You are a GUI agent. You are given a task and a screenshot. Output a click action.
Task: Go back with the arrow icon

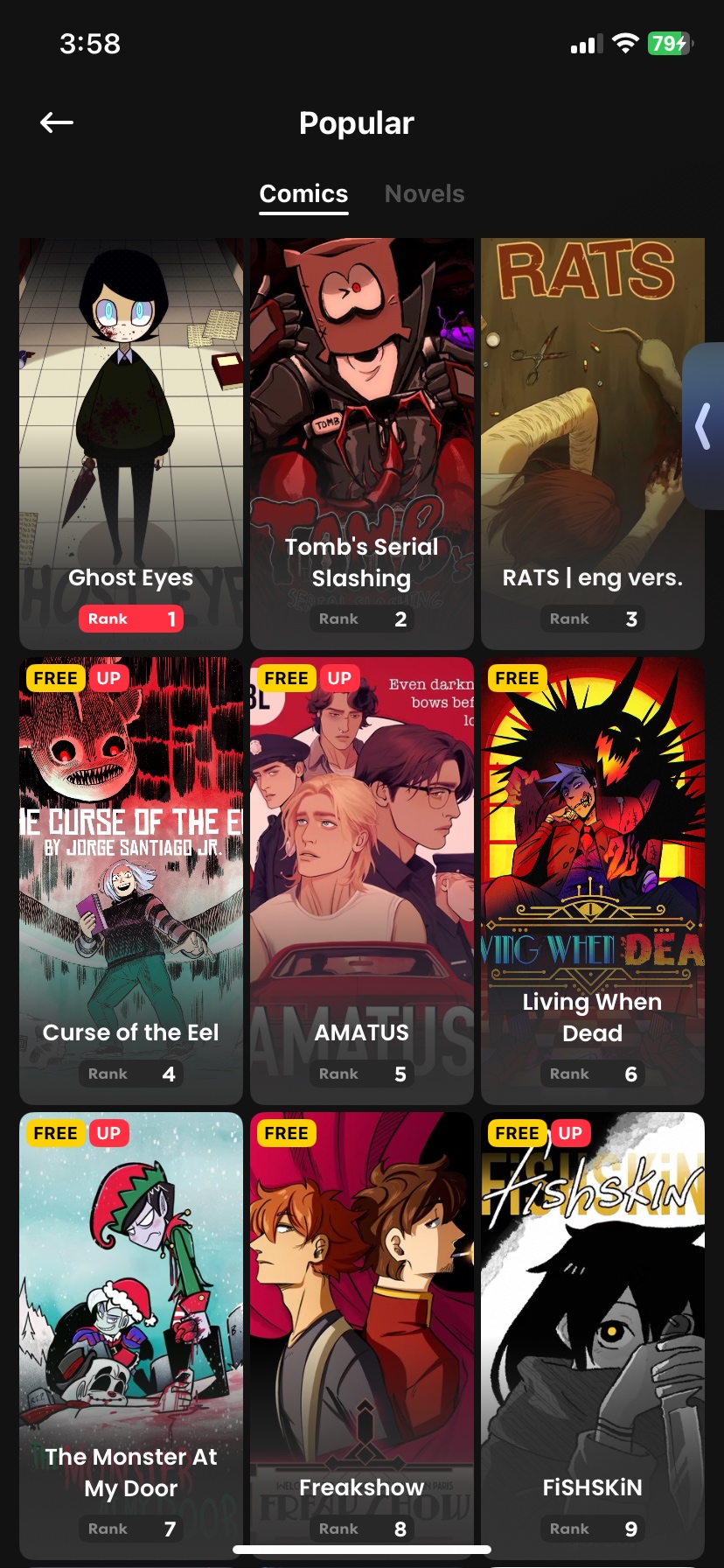pyautogui.click(x=57, y=123)
